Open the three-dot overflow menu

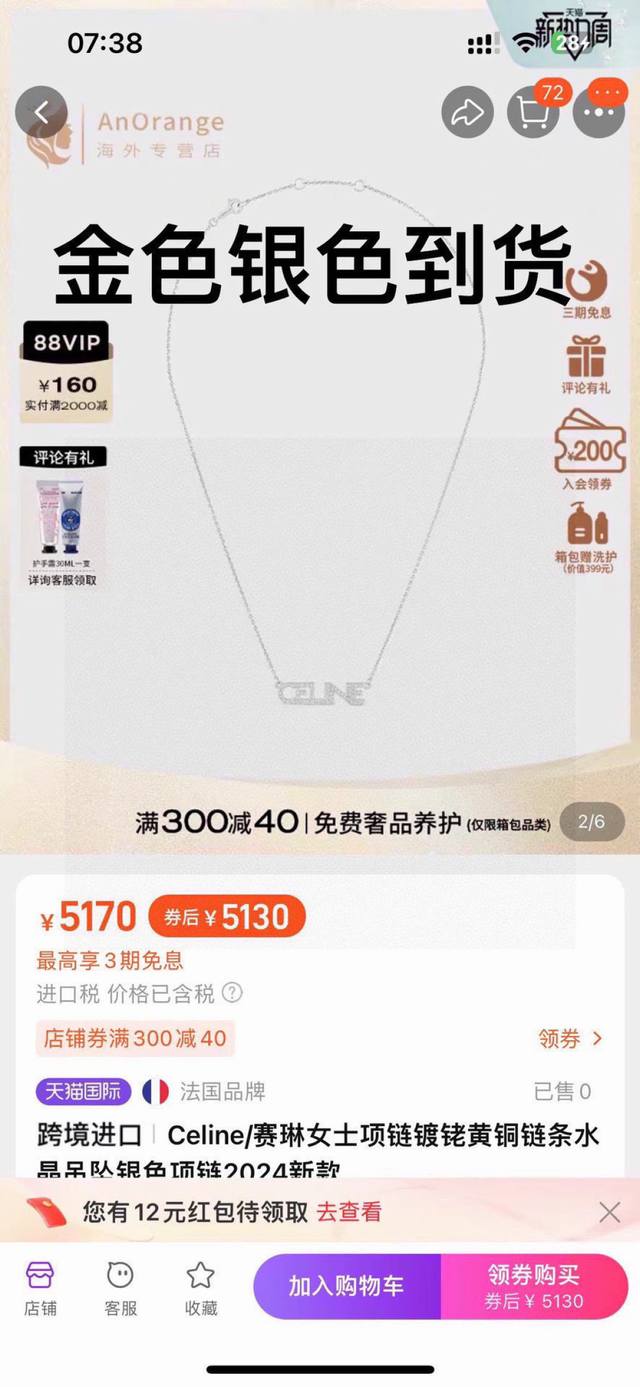(600, 113)
